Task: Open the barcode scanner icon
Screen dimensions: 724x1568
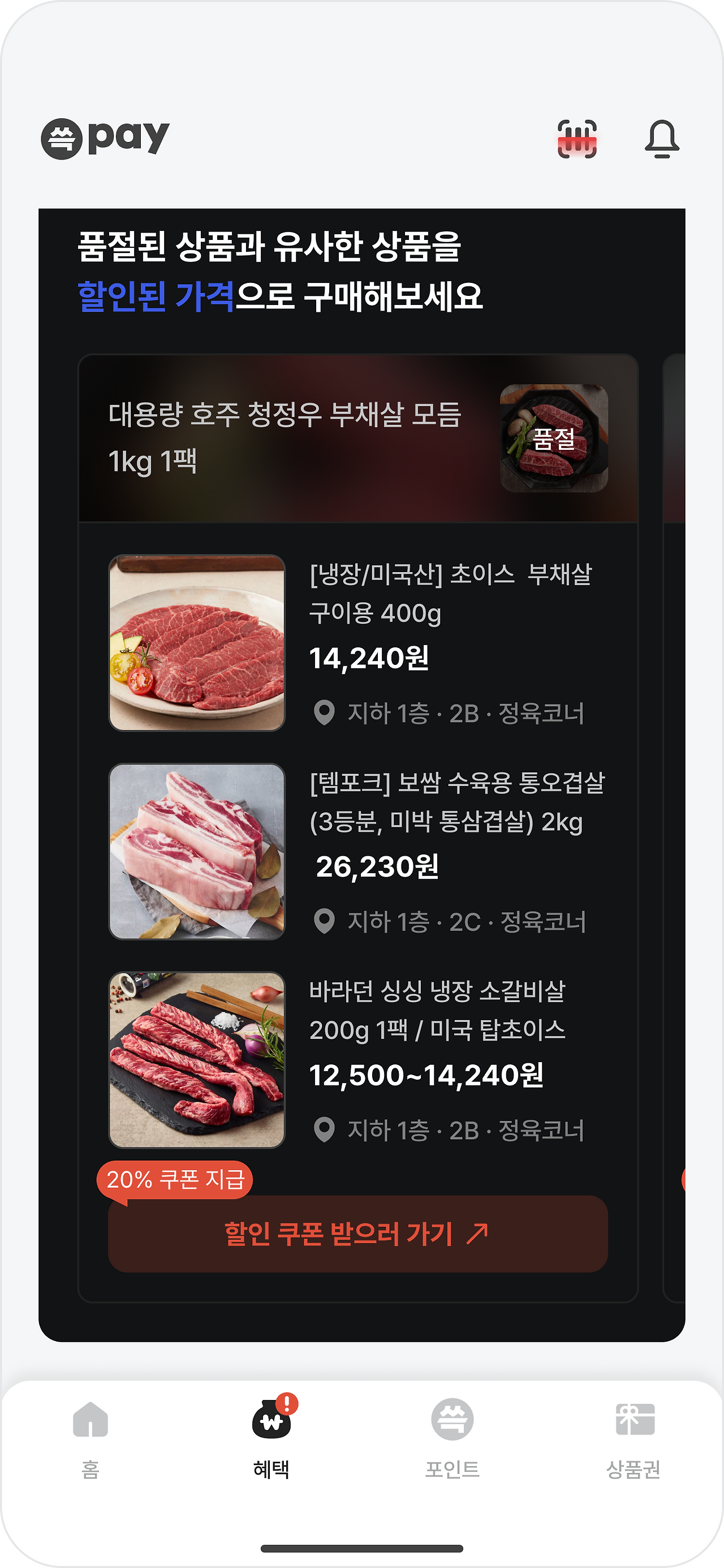Action: click(577, 139)
